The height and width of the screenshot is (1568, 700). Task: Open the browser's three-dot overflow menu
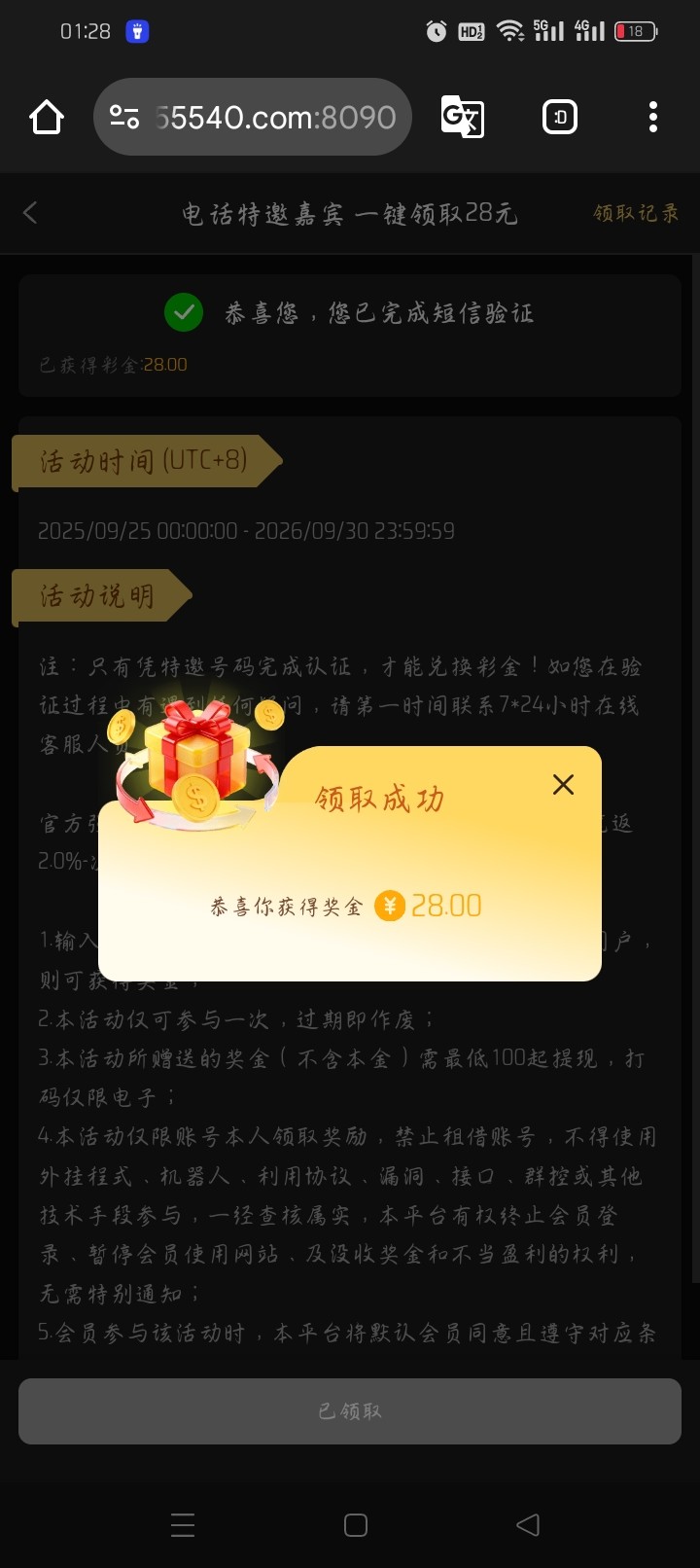pos(652,118)
